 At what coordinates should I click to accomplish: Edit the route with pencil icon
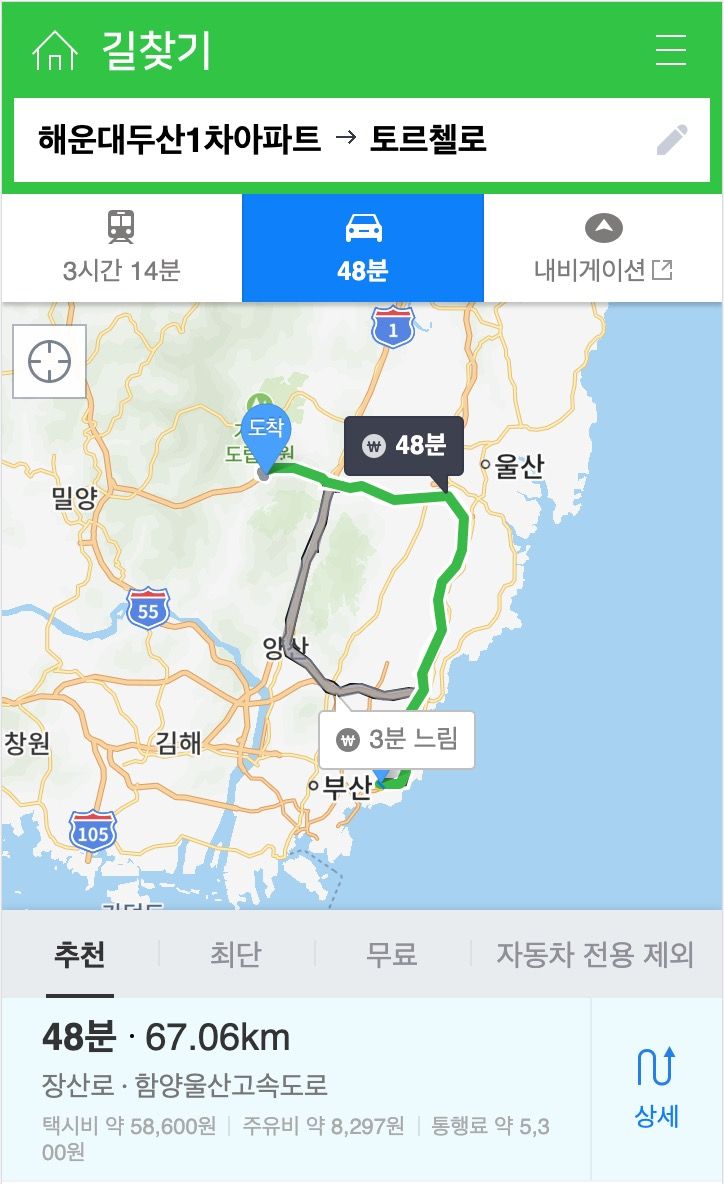672,140
